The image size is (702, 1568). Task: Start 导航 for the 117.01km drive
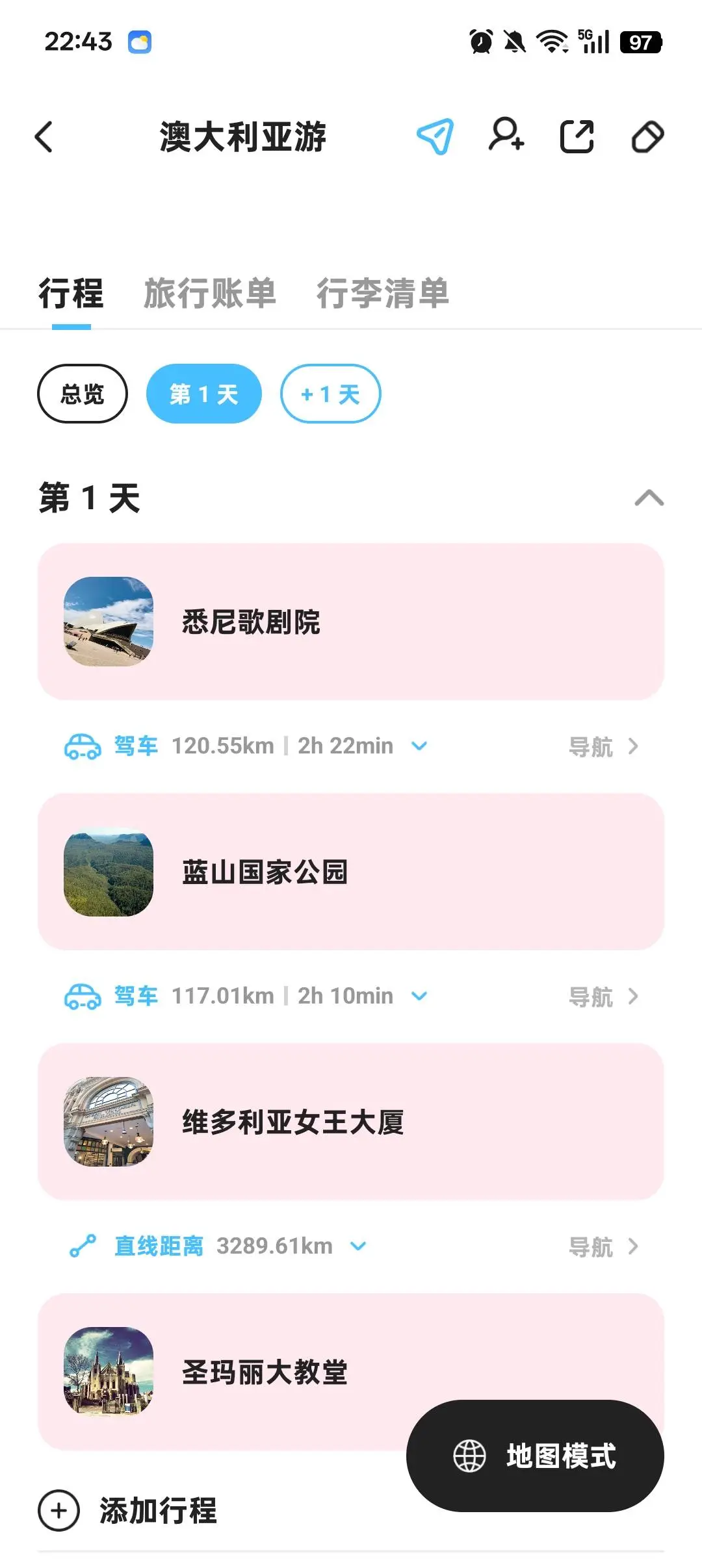(x=603, y=996)
